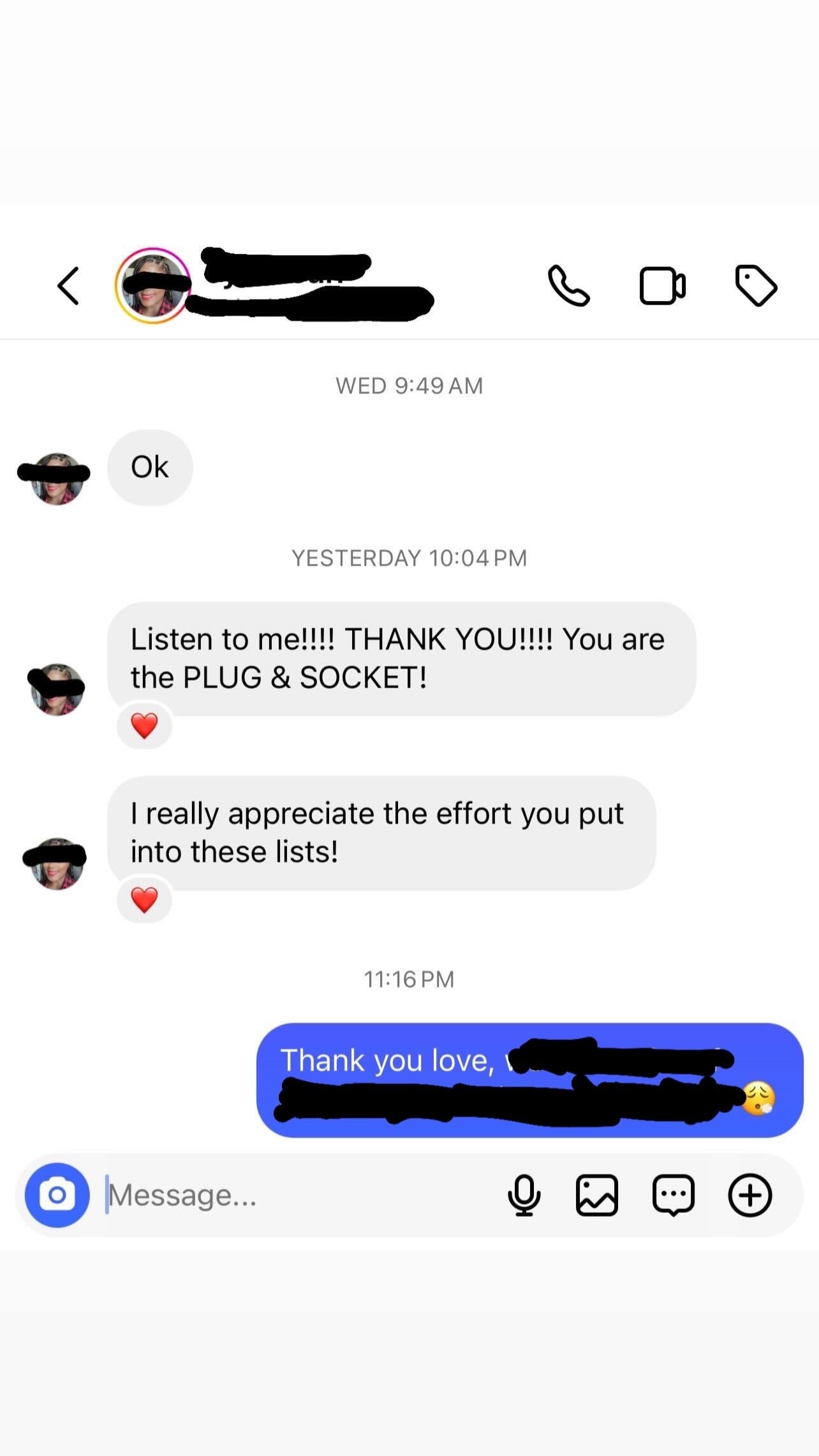Open the plus more options button
The height and width of the screenshot is (1456, 819).
pos(750,1195)
